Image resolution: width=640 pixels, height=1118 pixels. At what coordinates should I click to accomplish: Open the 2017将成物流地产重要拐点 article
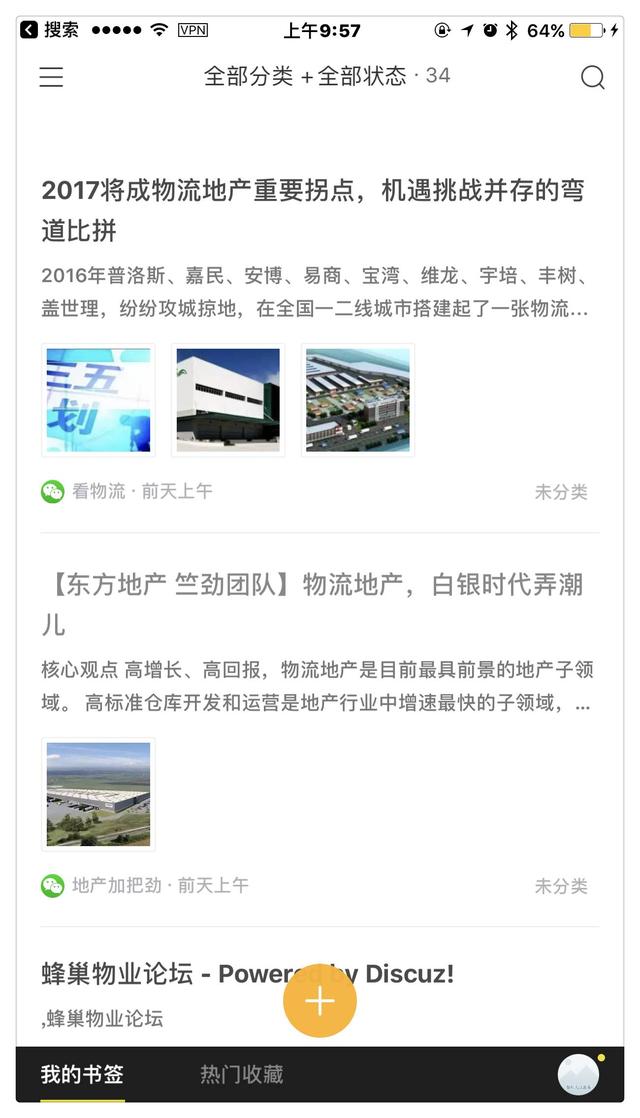[312, 210]
